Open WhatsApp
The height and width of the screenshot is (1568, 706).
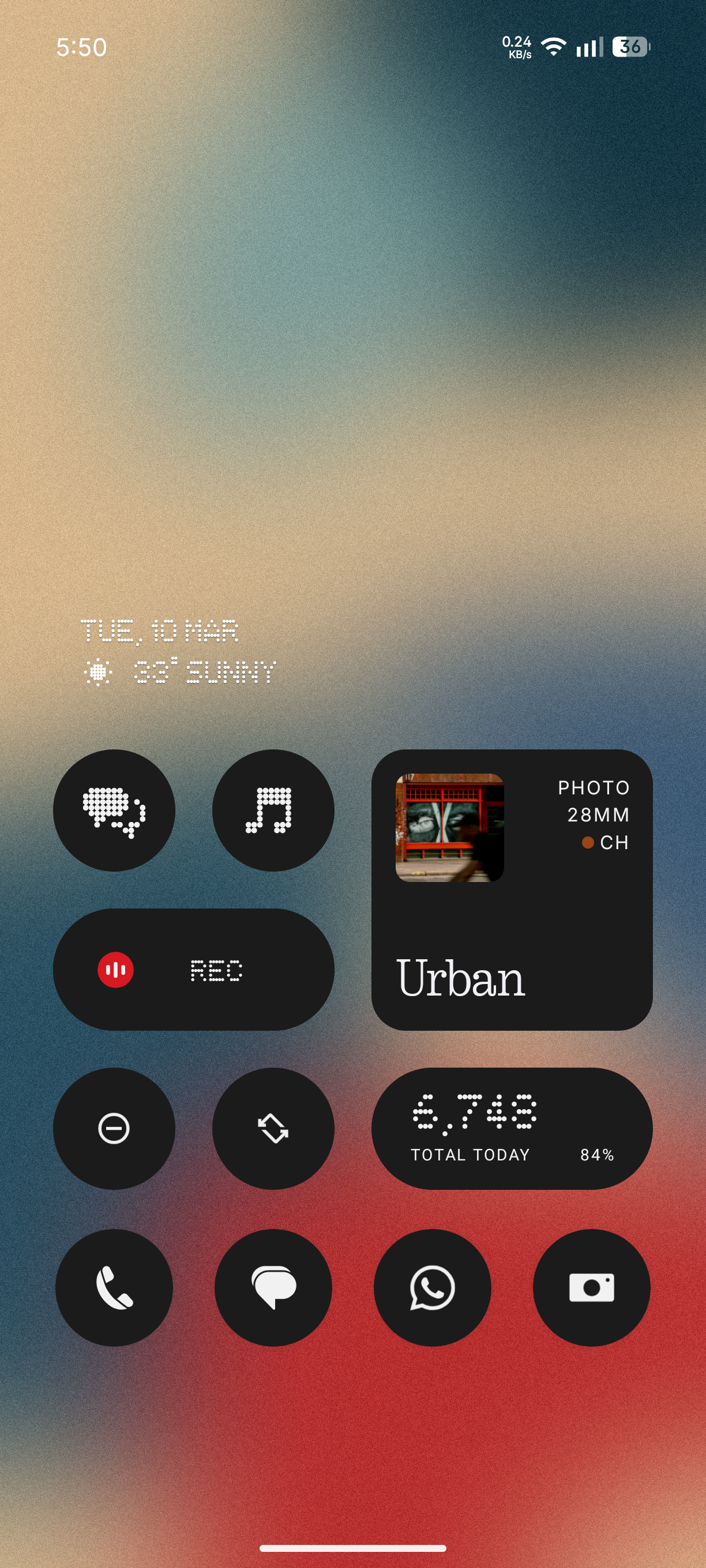(432, 1287)
